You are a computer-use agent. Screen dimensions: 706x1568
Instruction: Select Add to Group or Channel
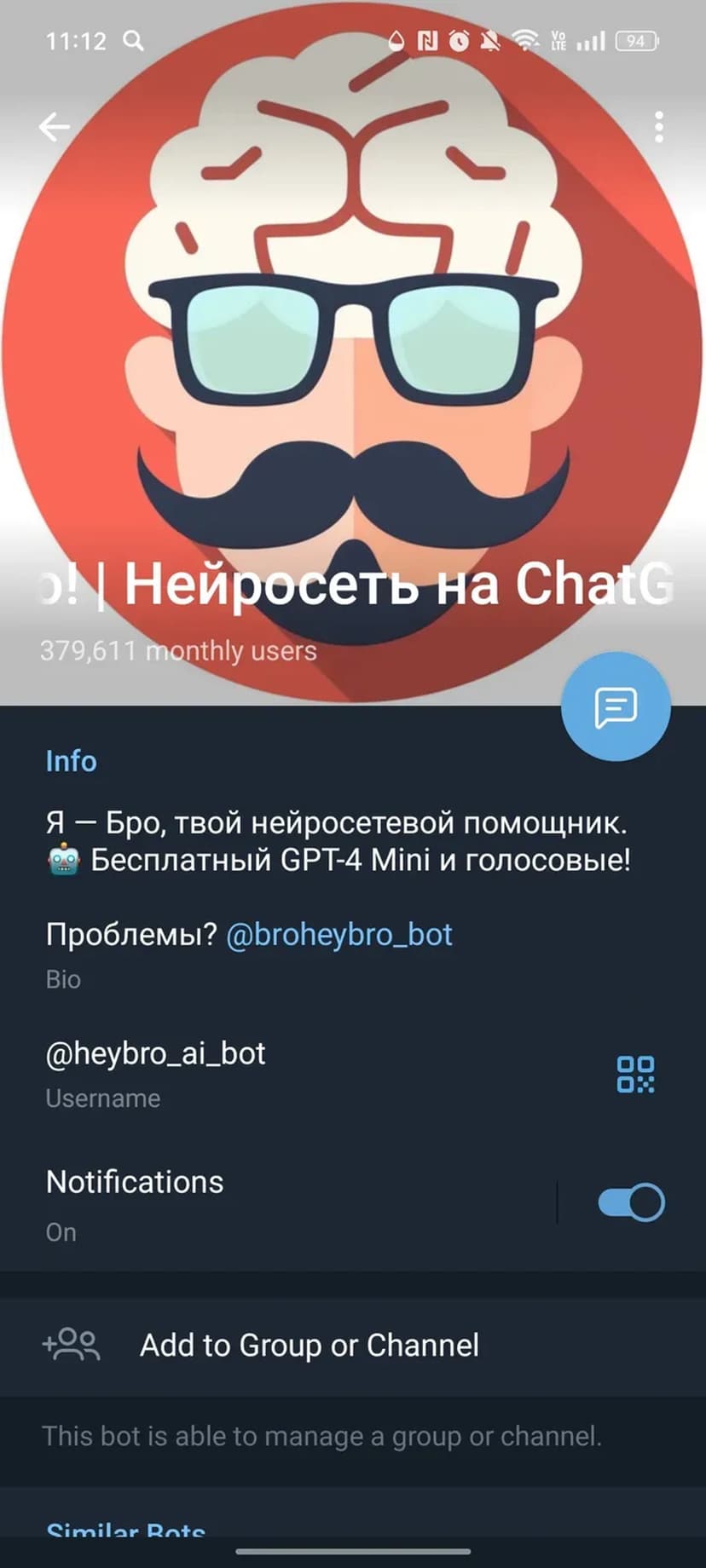click(x=309, y=1345)
